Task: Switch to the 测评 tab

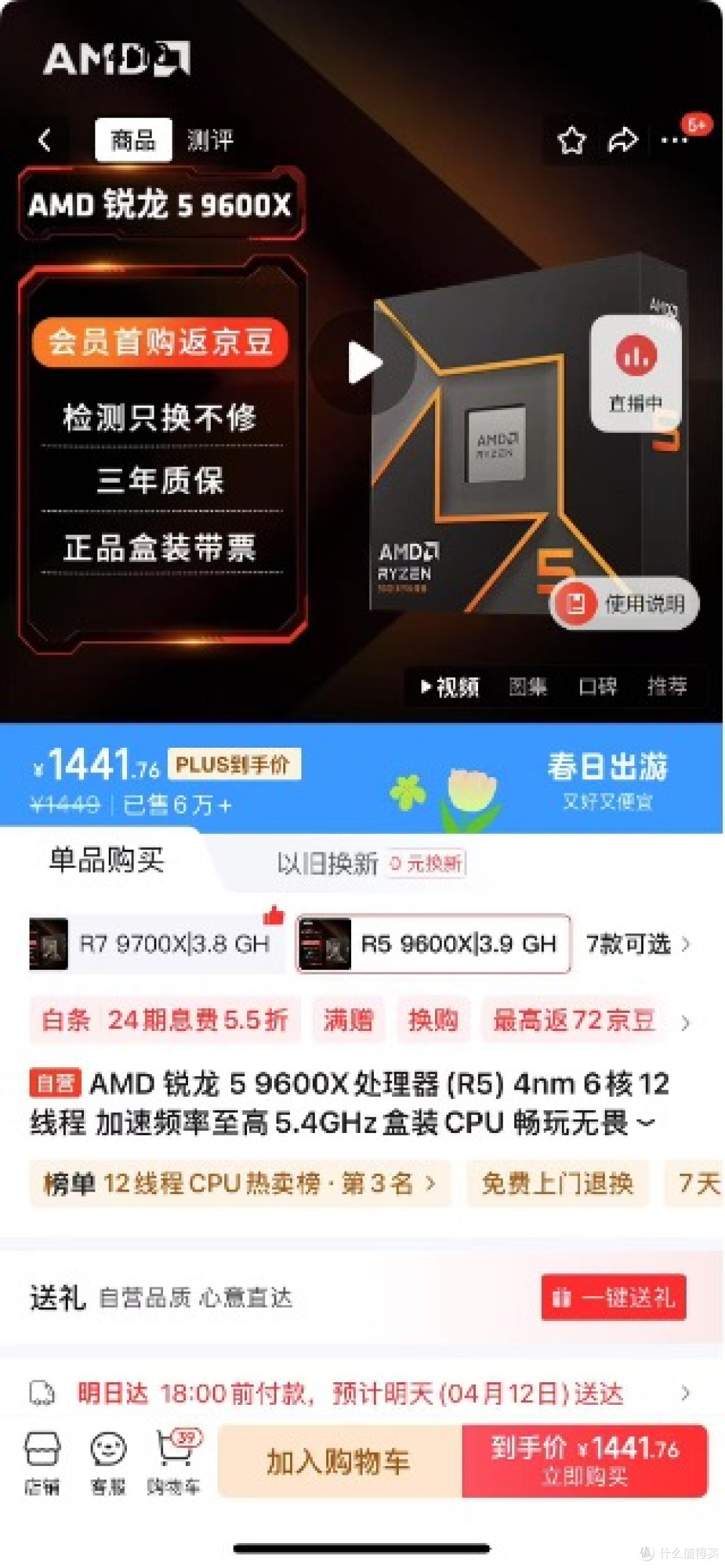Action: tap(210, 140)
